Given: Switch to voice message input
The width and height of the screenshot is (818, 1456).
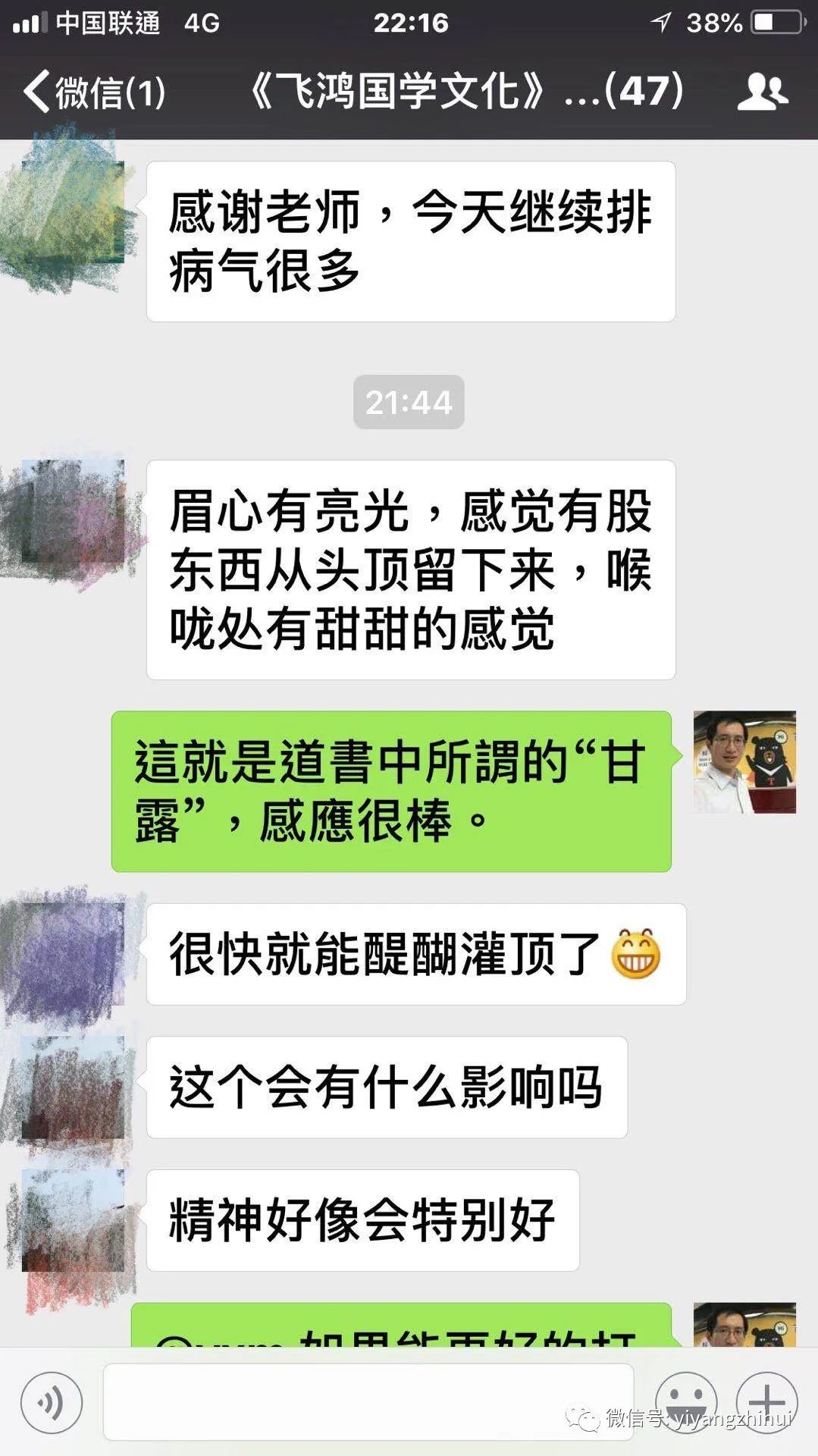Looking at the screenshot, I should 52,1402.
